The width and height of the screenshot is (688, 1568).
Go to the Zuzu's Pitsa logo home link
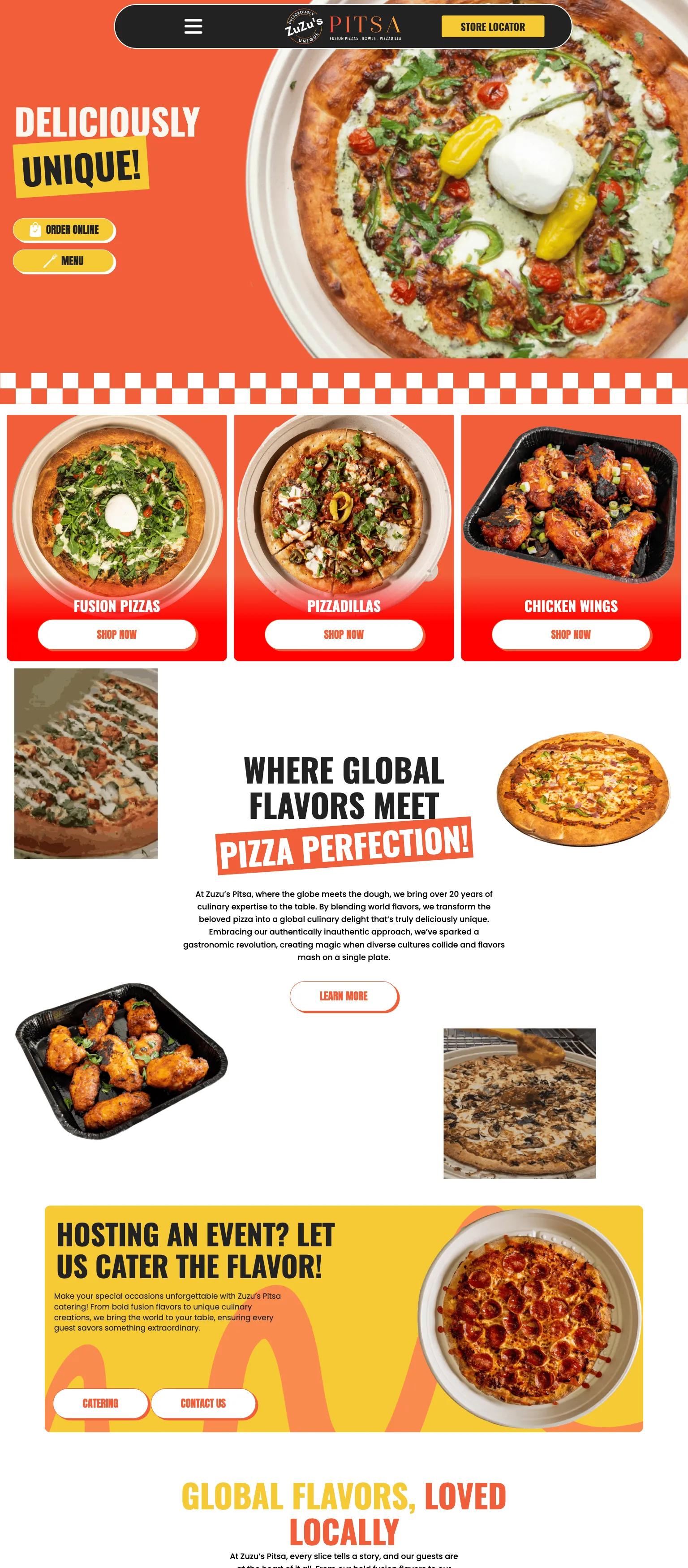[x=343, y=27]
